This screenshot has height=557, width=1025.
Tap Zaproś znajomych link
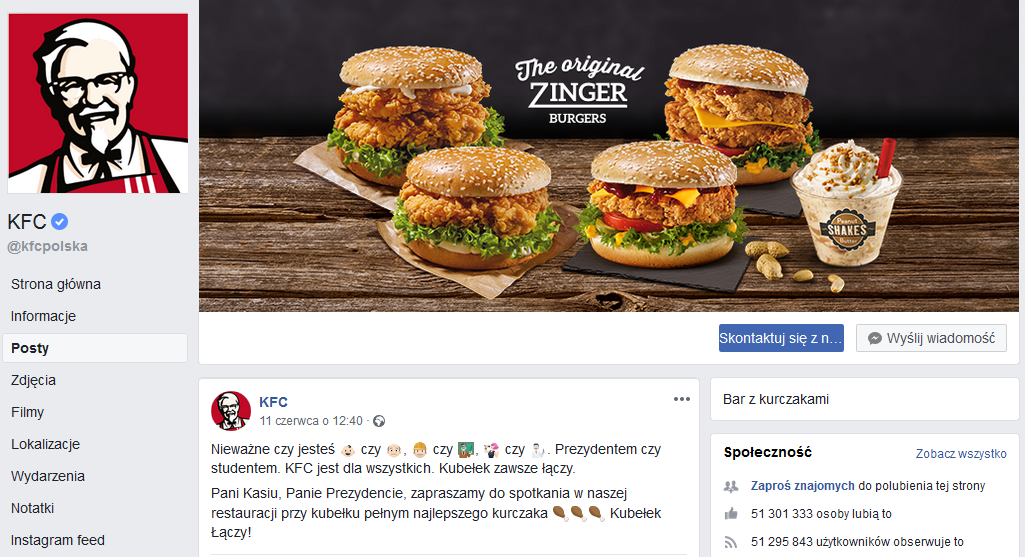802,486
